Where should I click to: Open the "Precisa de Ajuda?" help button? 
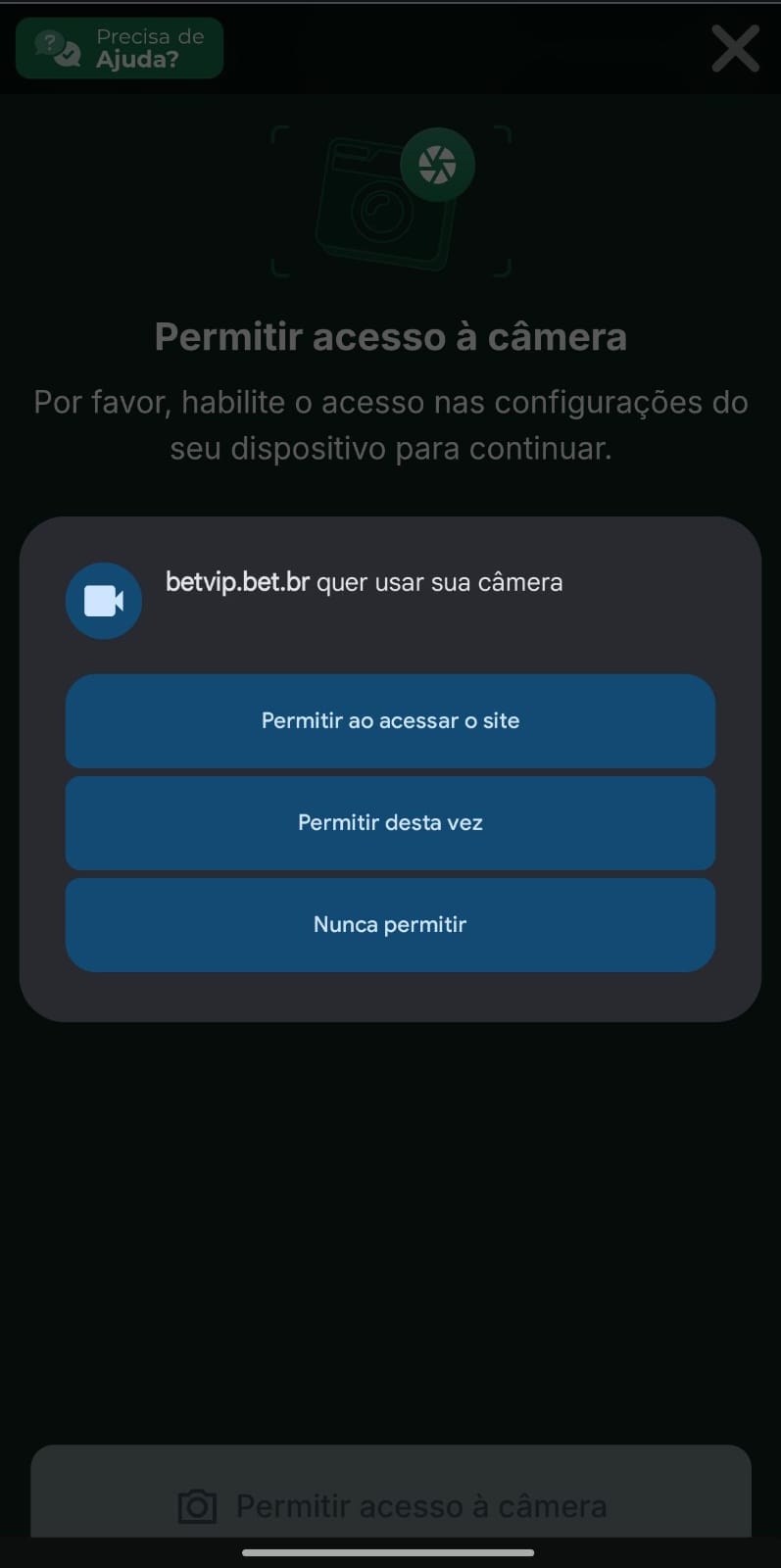point(120,48)
